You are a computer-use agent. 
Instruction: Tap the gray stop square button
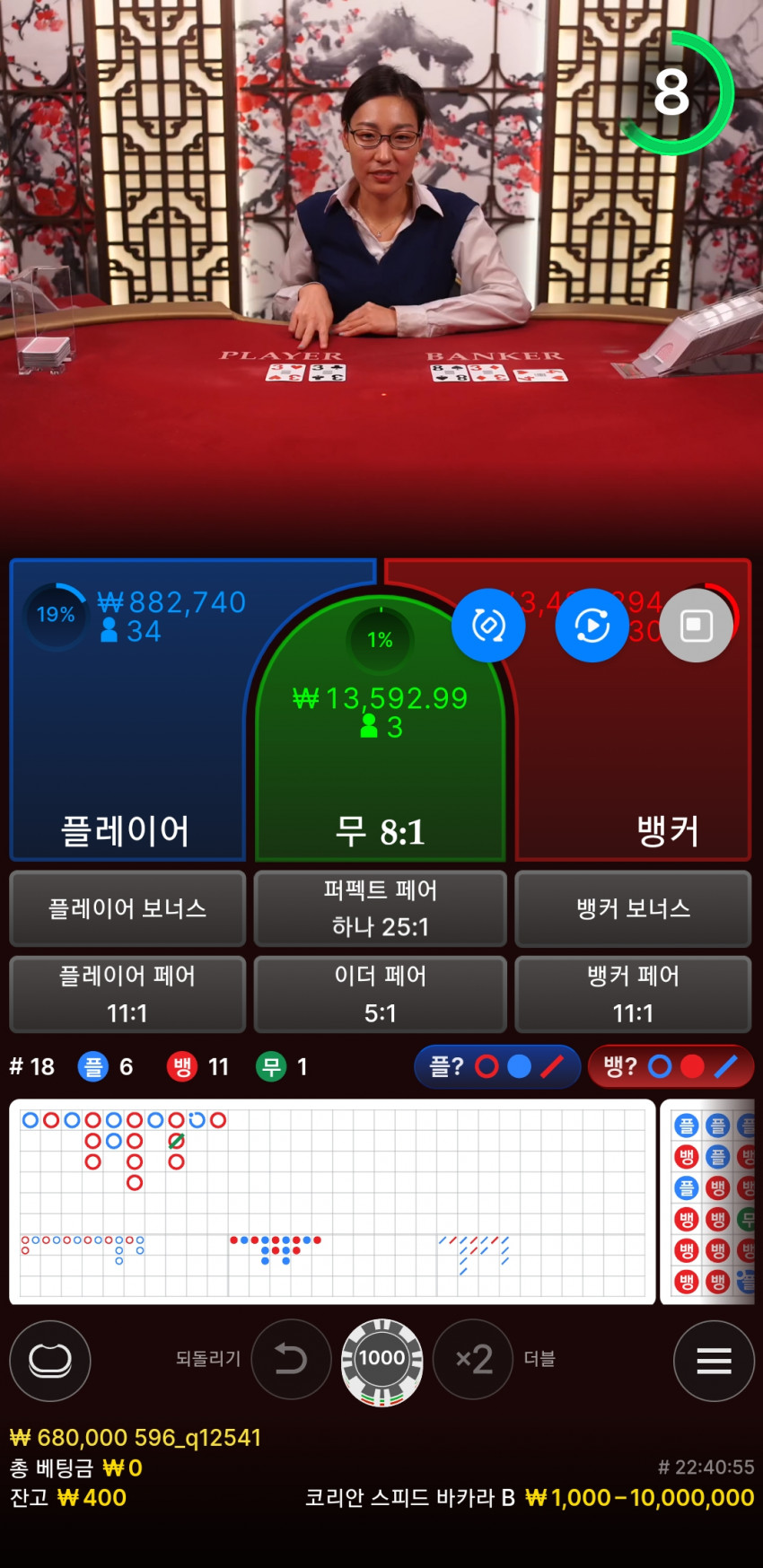pyautogui.click(x=697, y=626)
